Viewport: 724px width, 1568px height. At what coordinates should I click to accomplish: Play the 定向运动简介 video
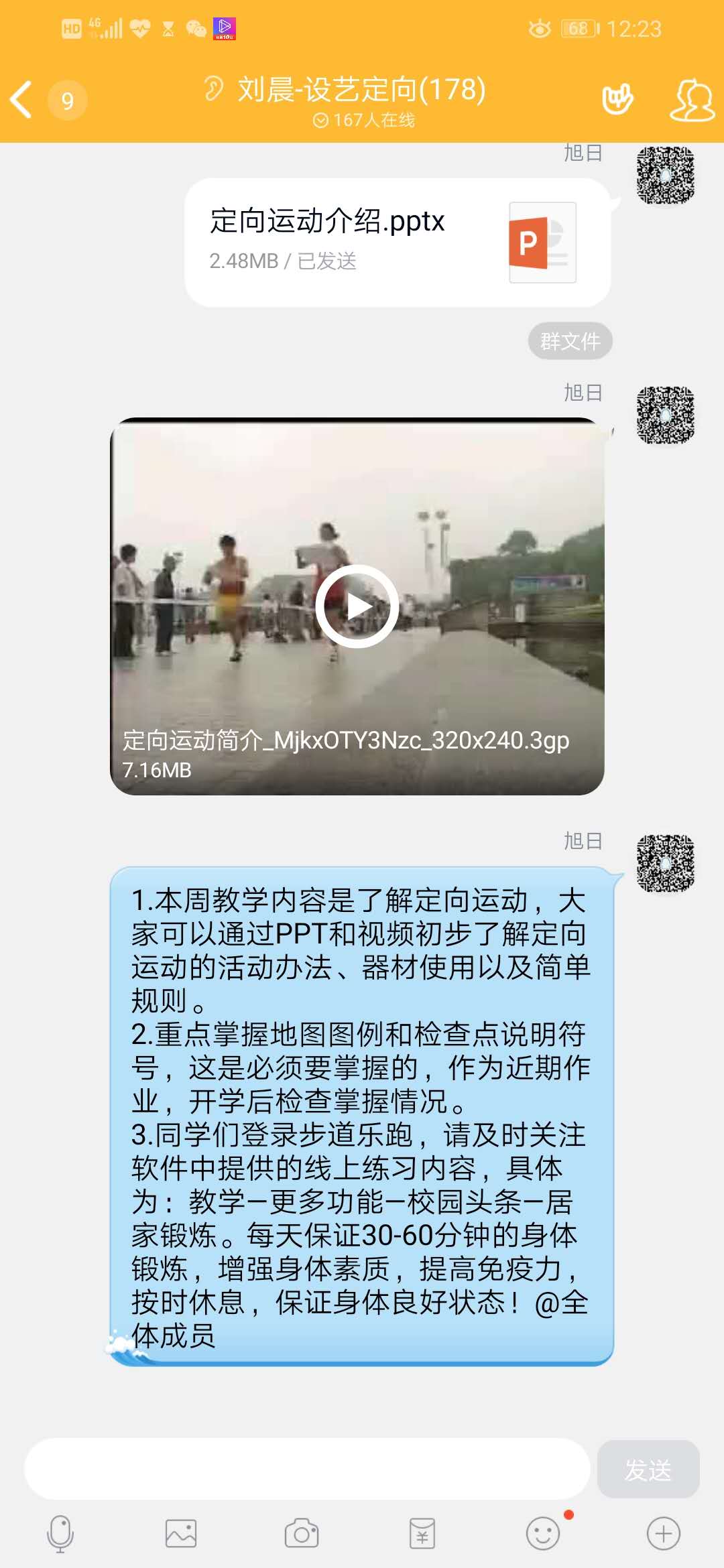(x=357, y=606)
